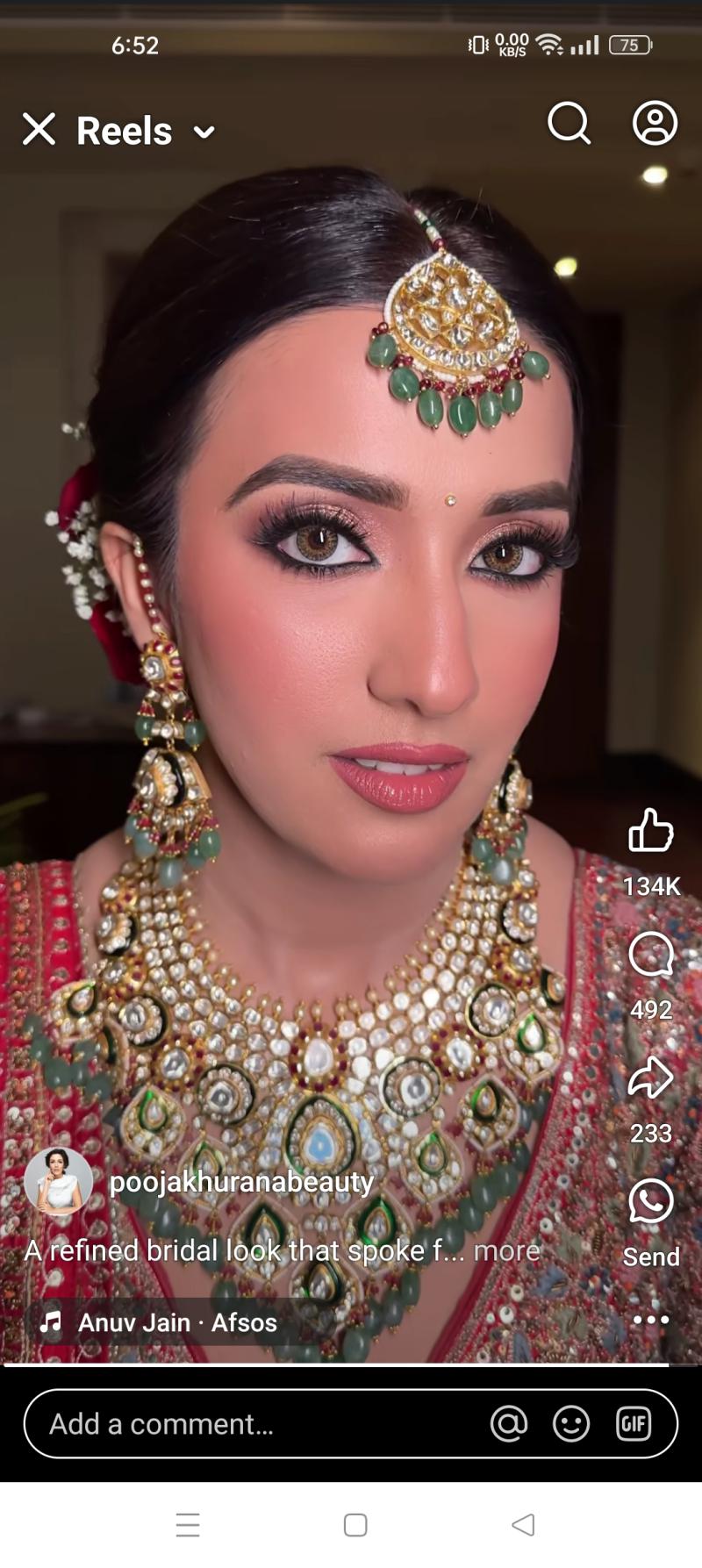Open search

569,123
